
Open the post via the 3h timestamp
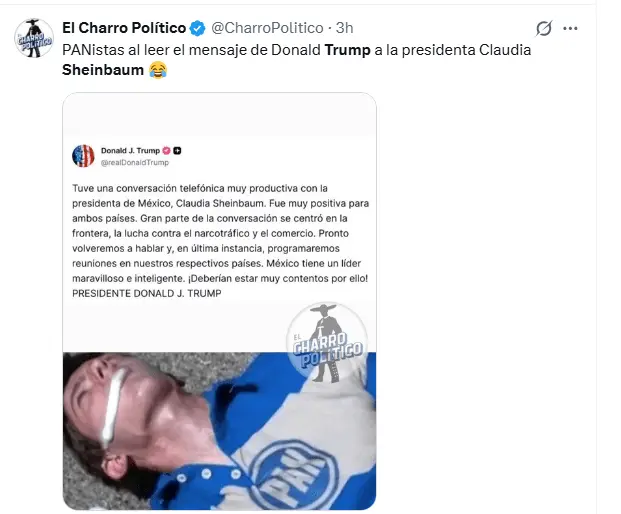pyautogui.click(x=344, y=28)
